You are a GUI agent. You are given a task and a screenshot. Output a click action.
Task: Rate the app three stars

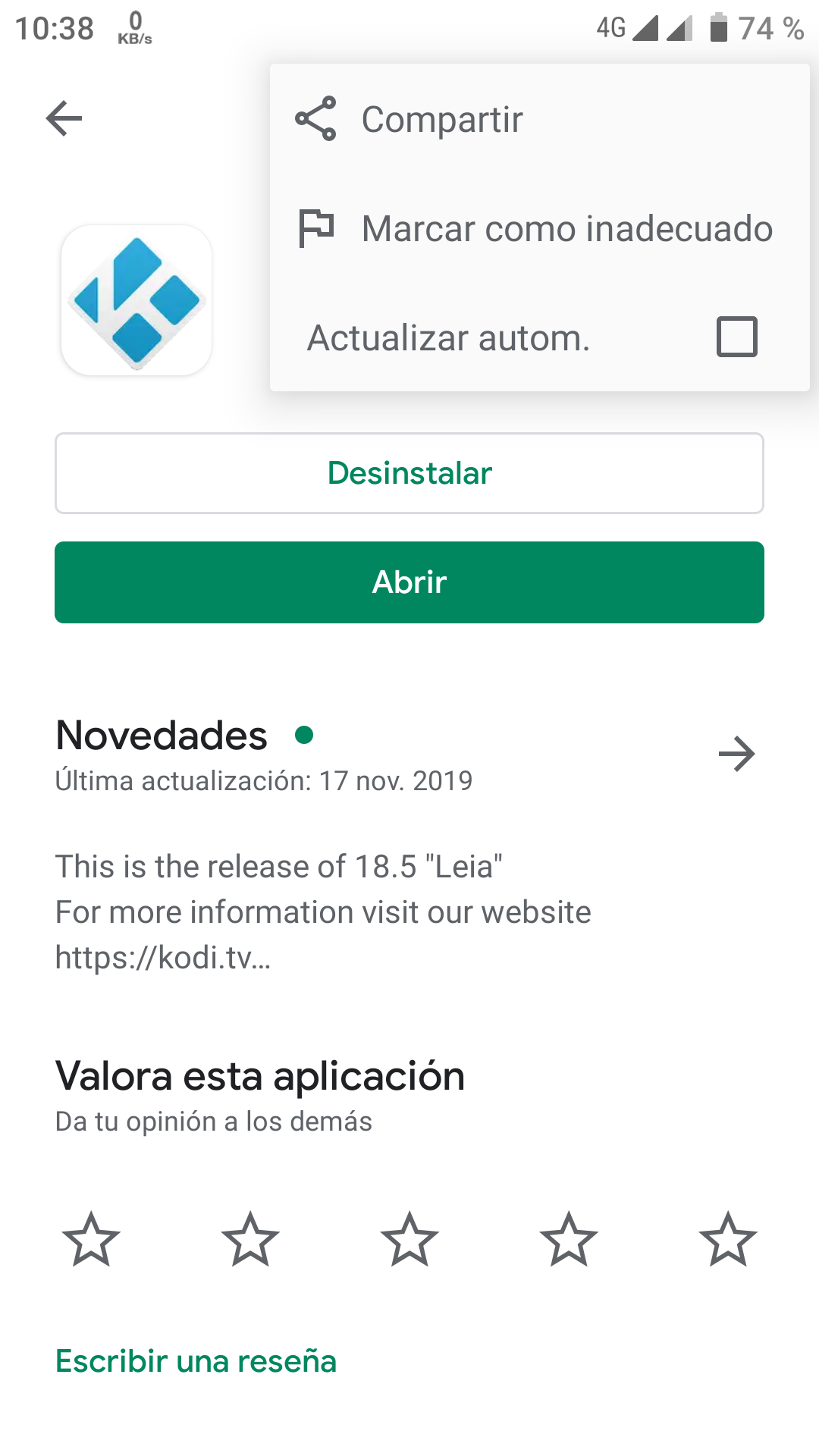pos(409,1240)
